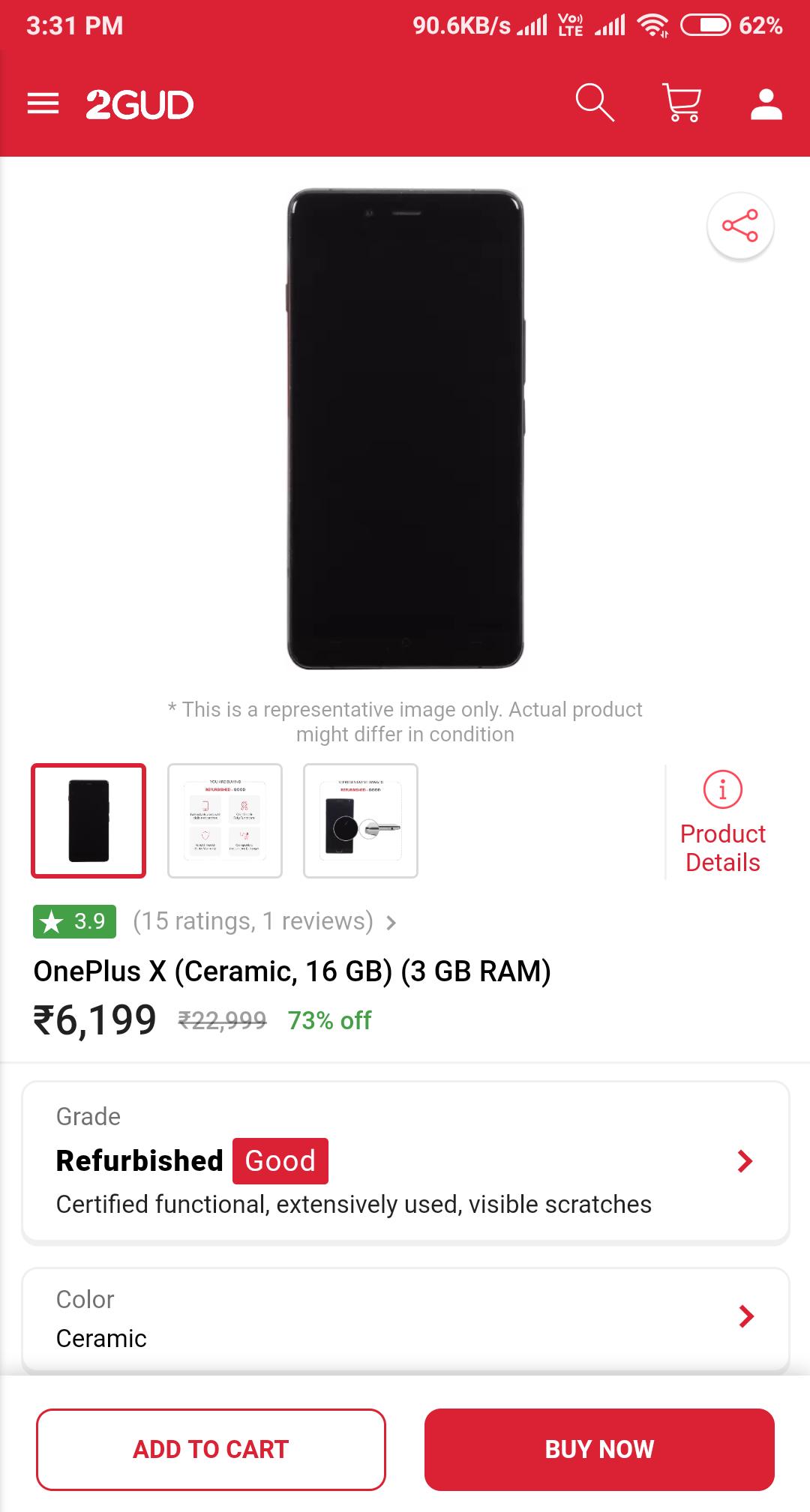The height and width of the screenshot is (1512, 810).
Task: Open the 15 ratings and 1 reviews link
Action: (x=262, y=921)
